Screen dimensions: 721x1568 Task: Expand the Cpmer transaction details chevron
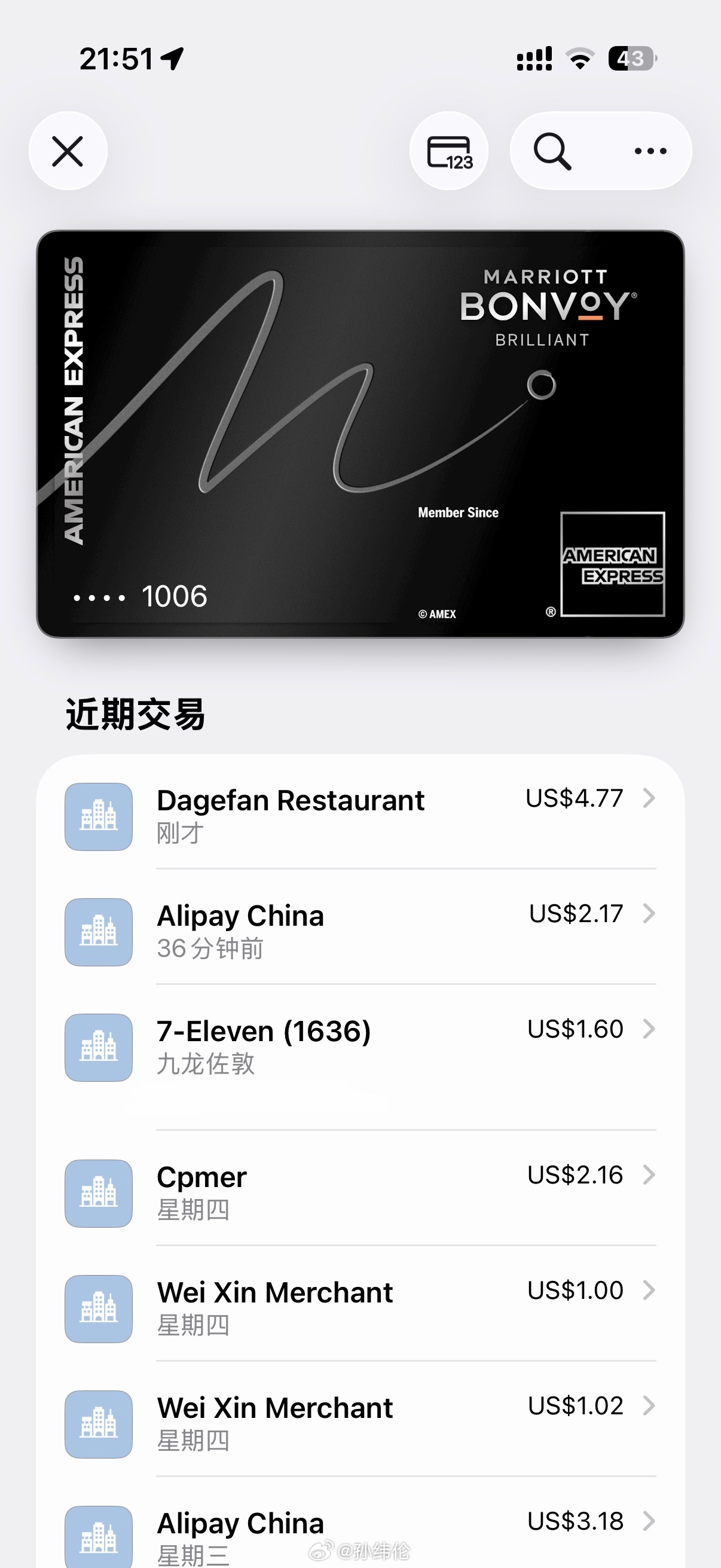click(650, 1175)
